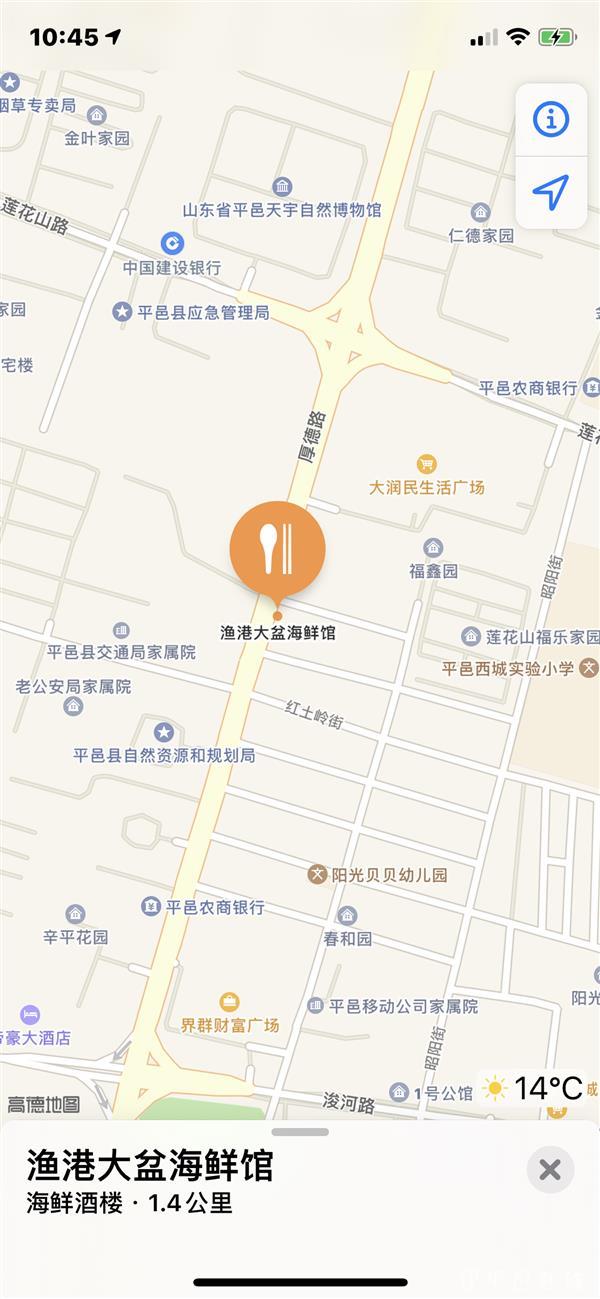Tap the 平邑县自然资源和规划局 marker
600x1299 pixels.
(x=164, y=733)
